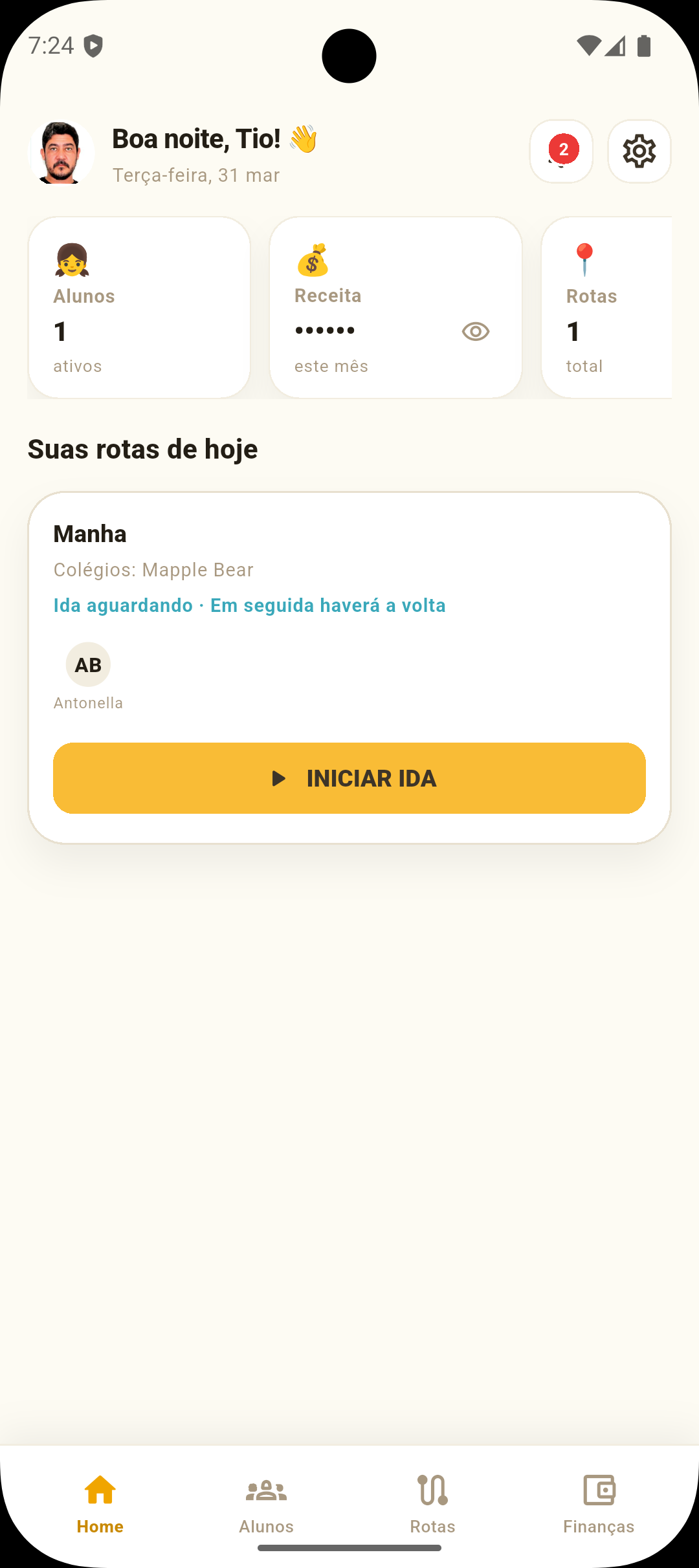Open your profile photo
Image resolution: width=699 pixels, height=1568 pixels.
[x=62, y=152]
